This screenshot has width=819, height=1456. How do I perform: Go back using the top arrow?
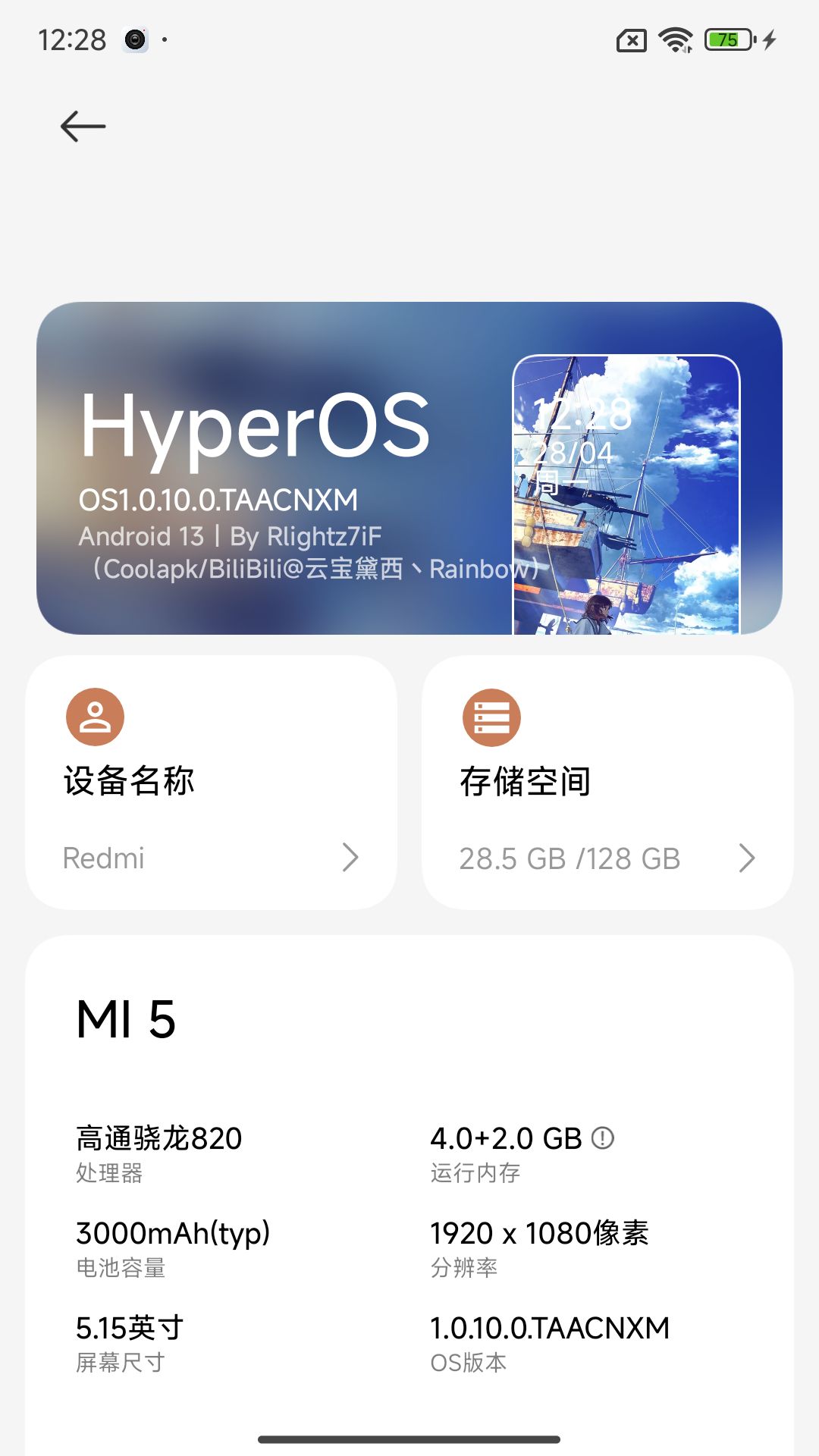[x=83, y=126]
